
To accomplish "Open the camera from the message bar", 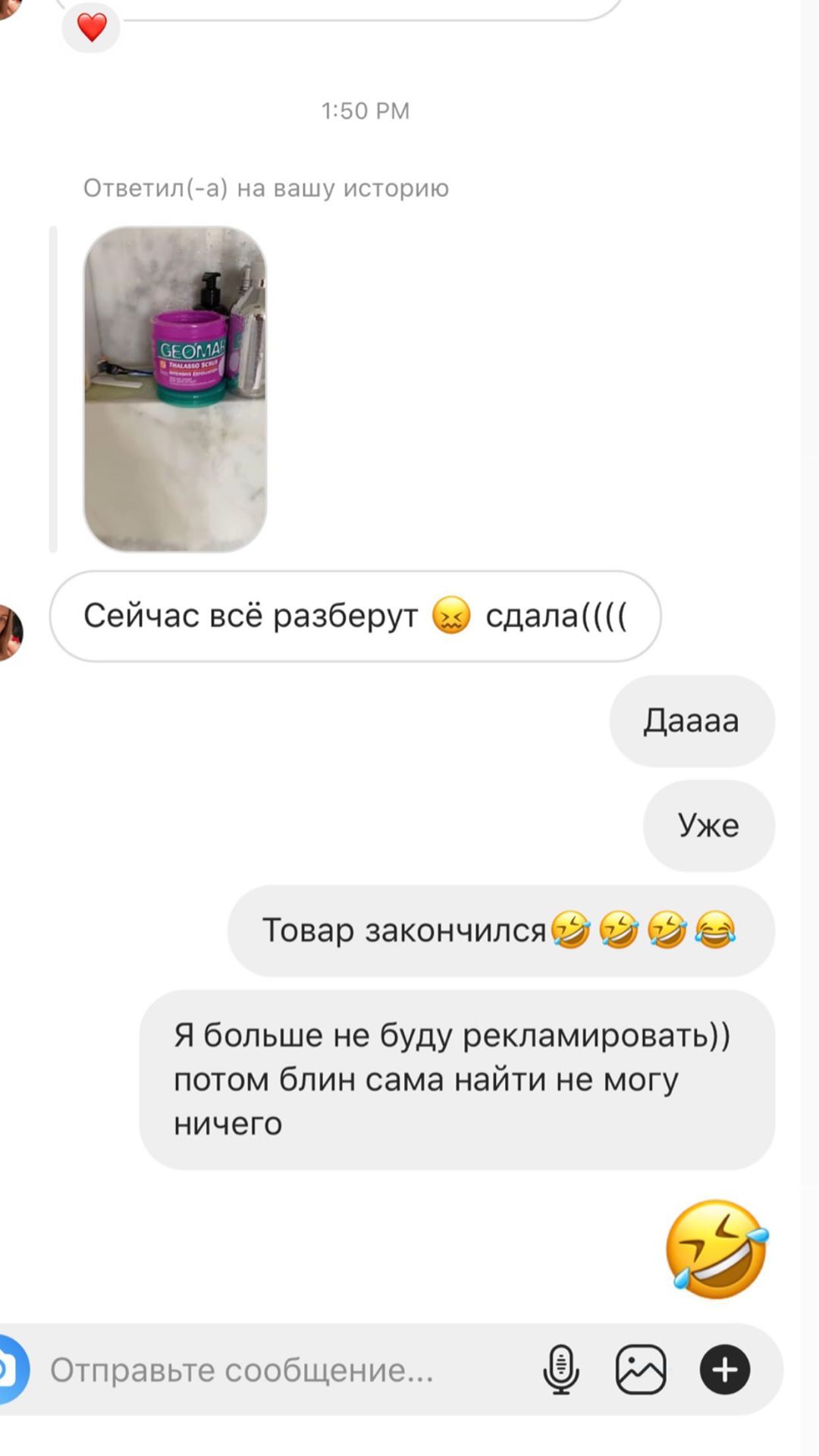I will click(x=9, y=1370).
